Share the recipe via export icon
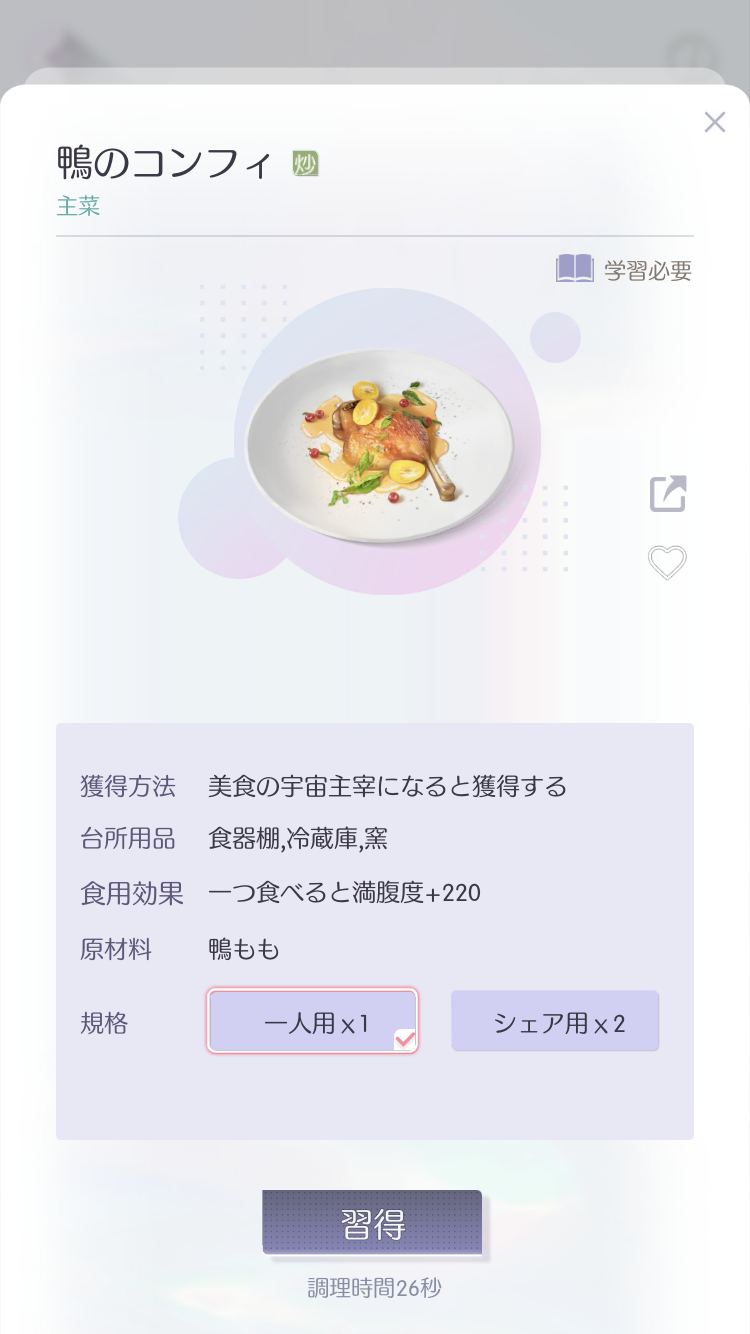The image size is (750, 1334). (668, 494)
